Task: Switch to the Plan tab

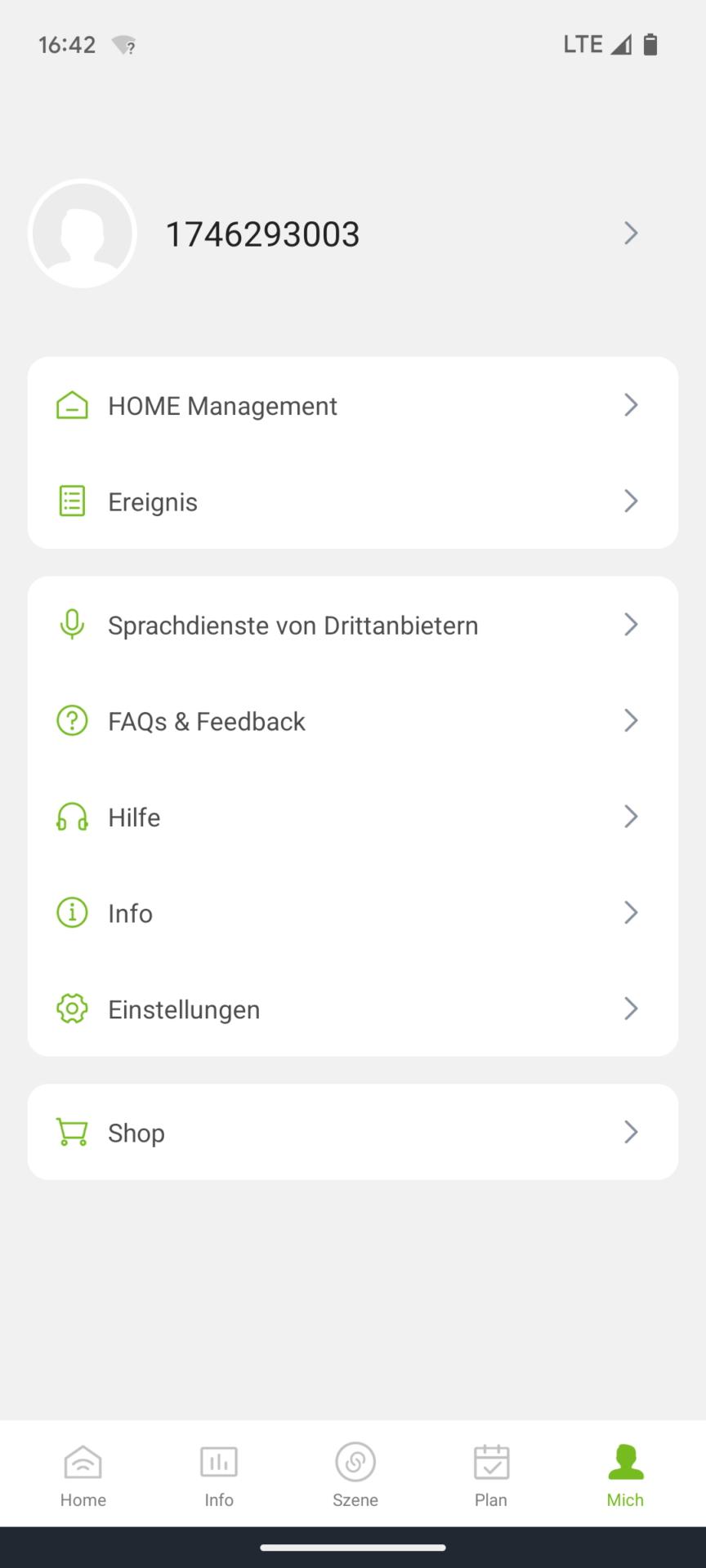Action: (x=491, y=1475)
